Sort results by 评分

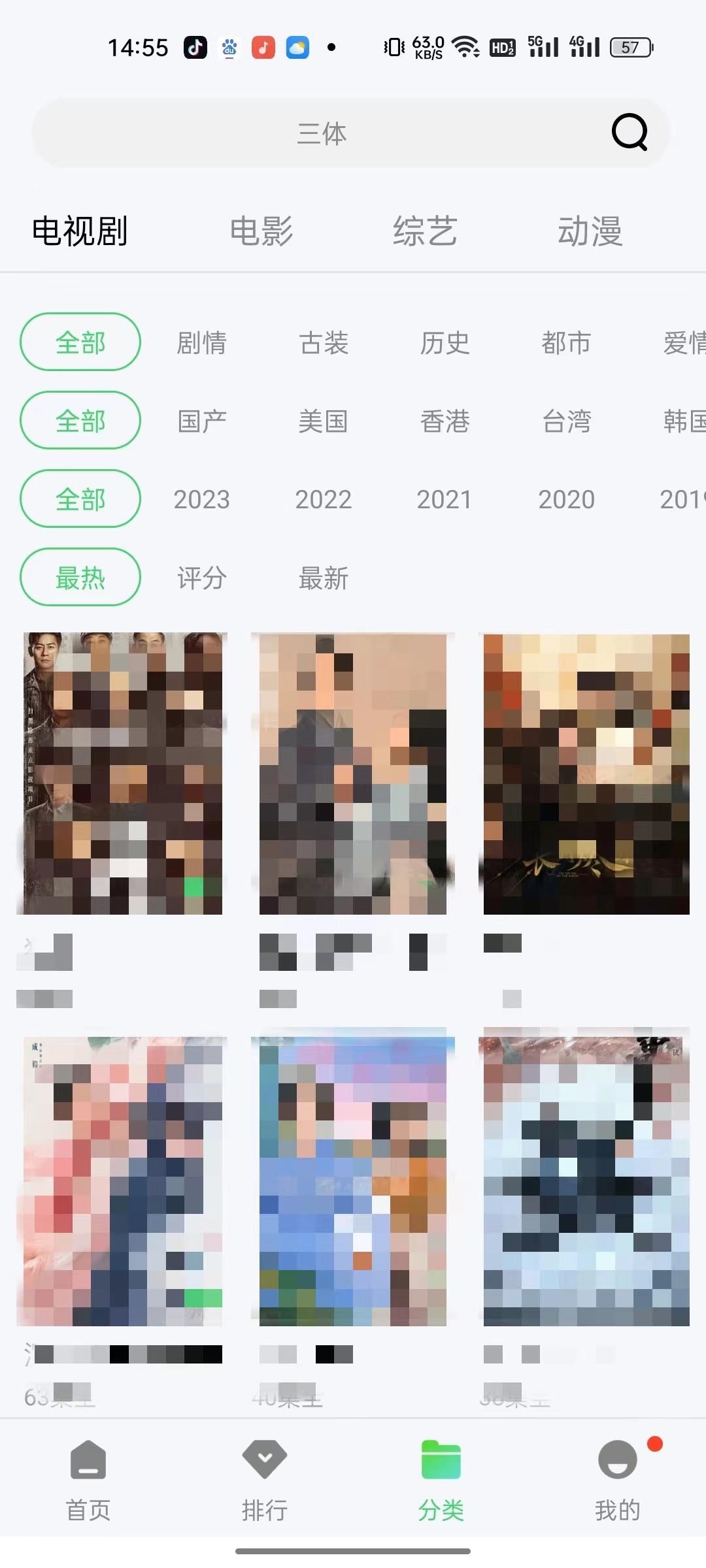coord(202,578)
